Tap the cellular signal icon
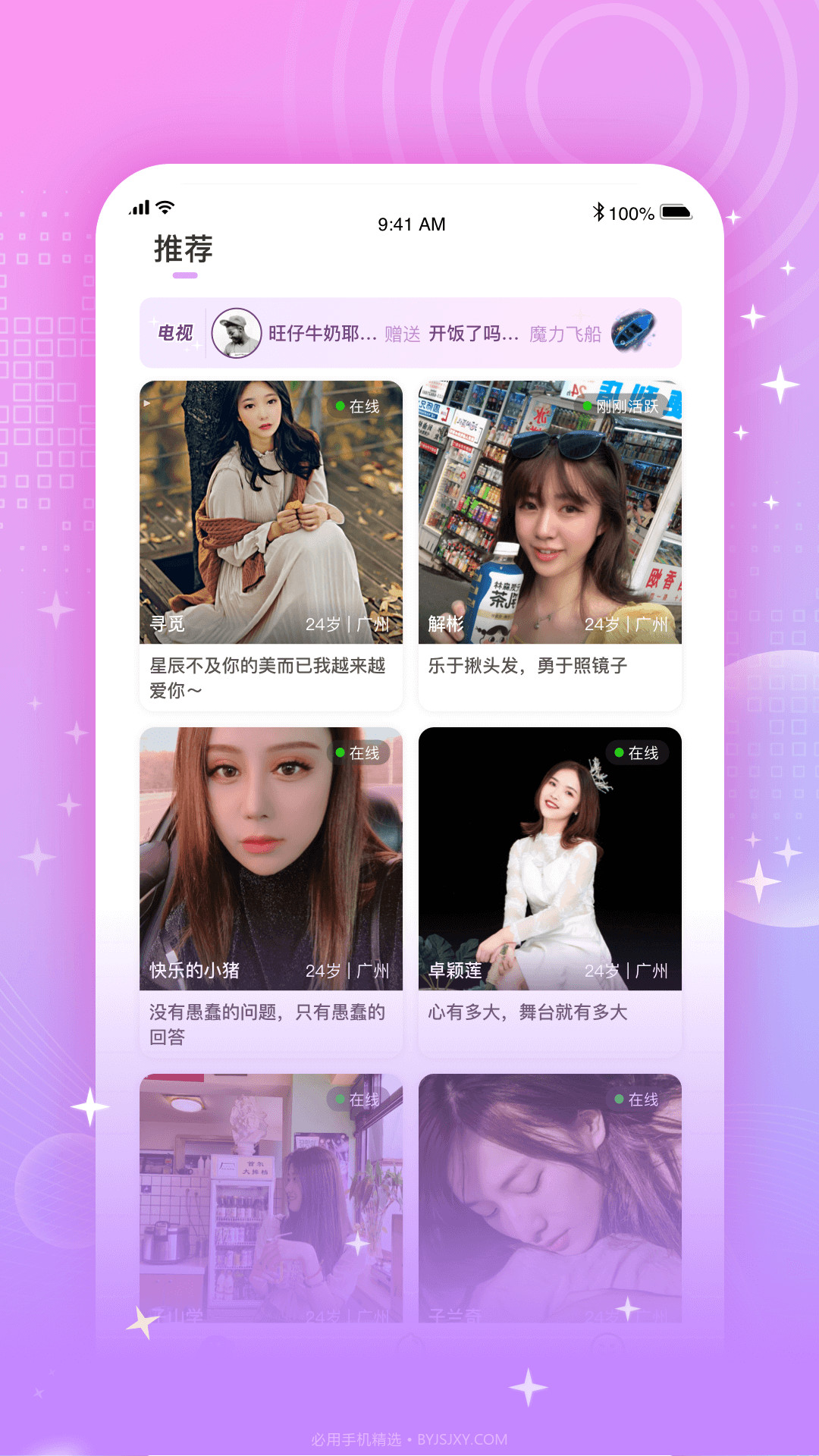819x1456 pixels. click(x=140, y=206)
